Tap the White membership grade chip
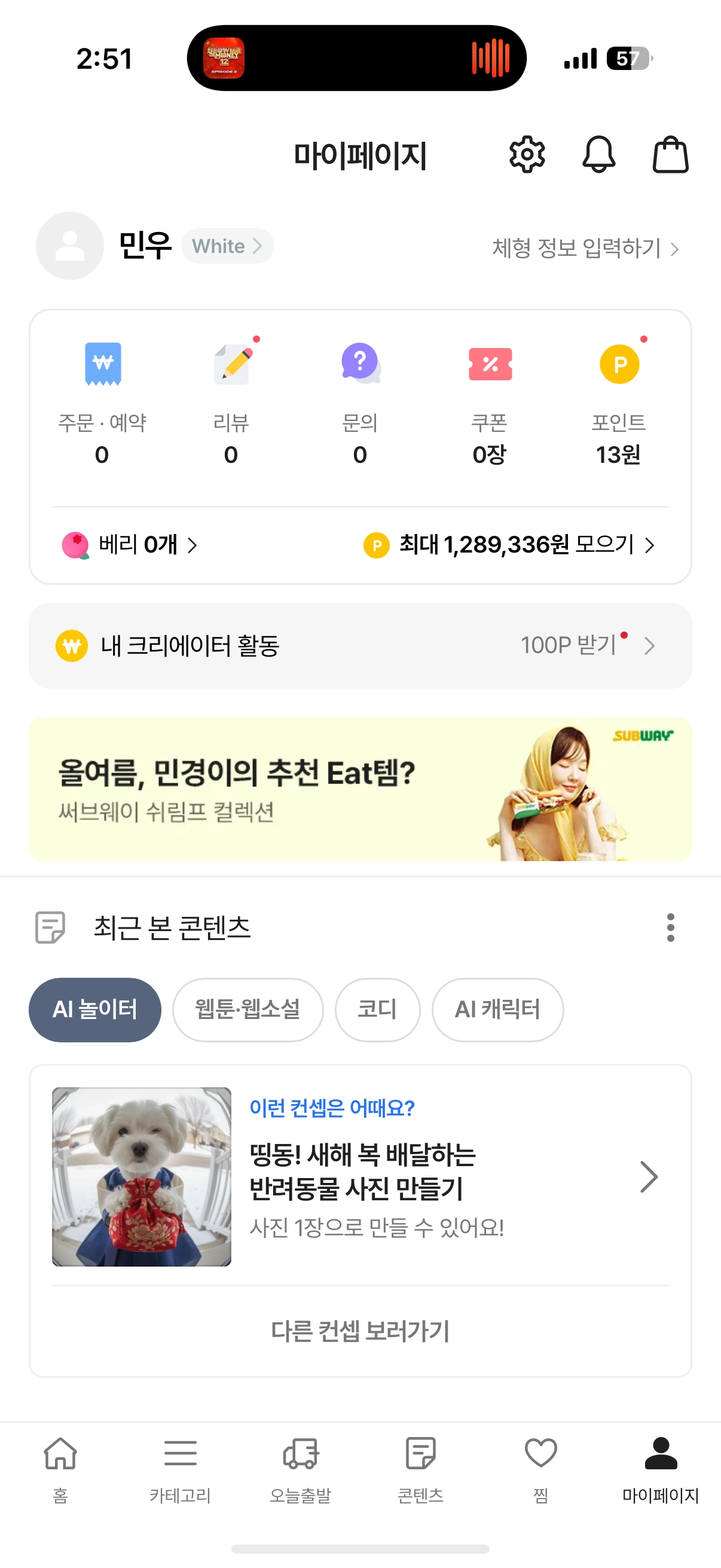This screenshot has height=1568, width=721. [227, 246]
